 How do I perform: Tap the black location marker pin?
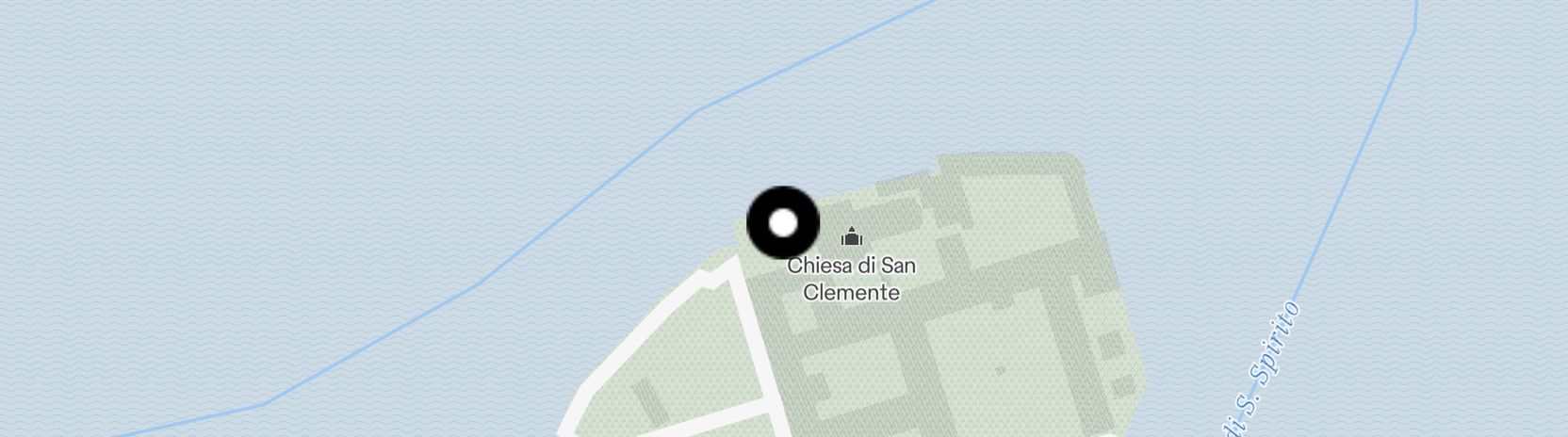point(783,223)
